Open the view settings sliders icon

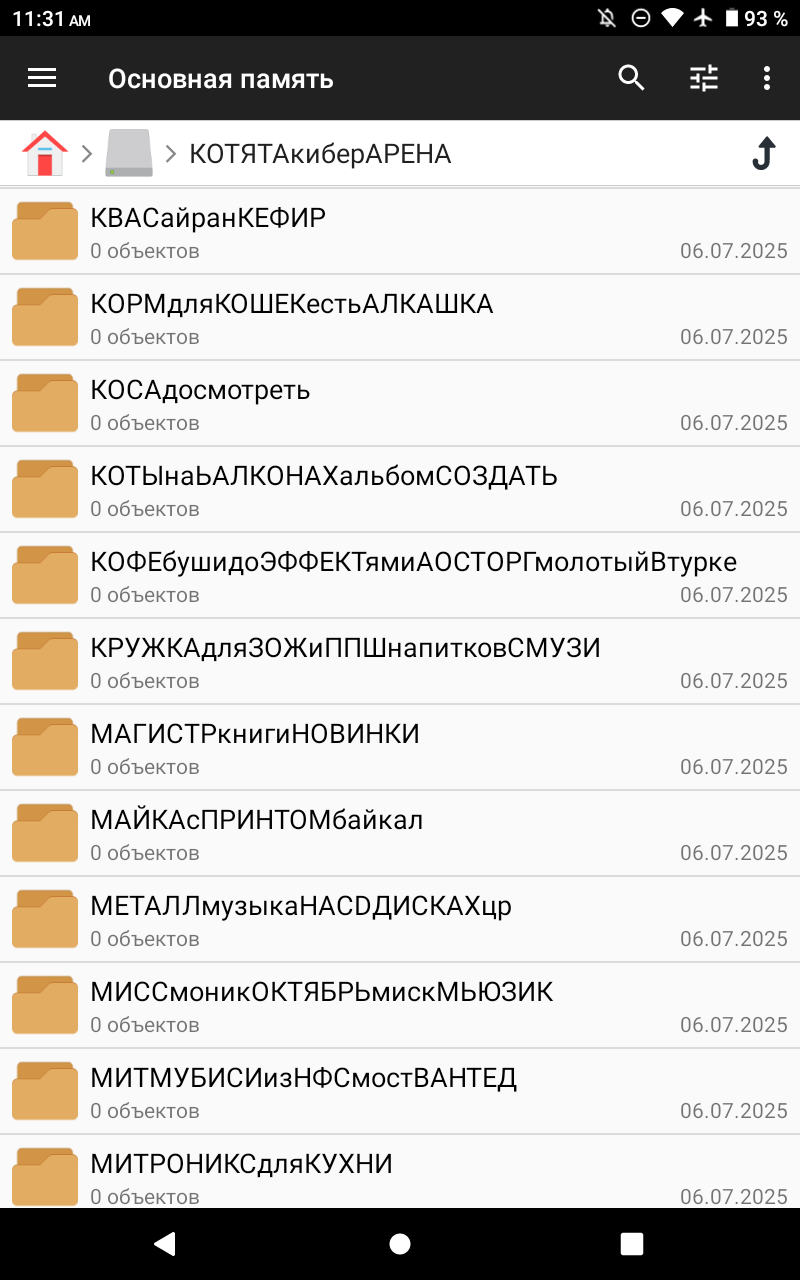coord(704,78)
